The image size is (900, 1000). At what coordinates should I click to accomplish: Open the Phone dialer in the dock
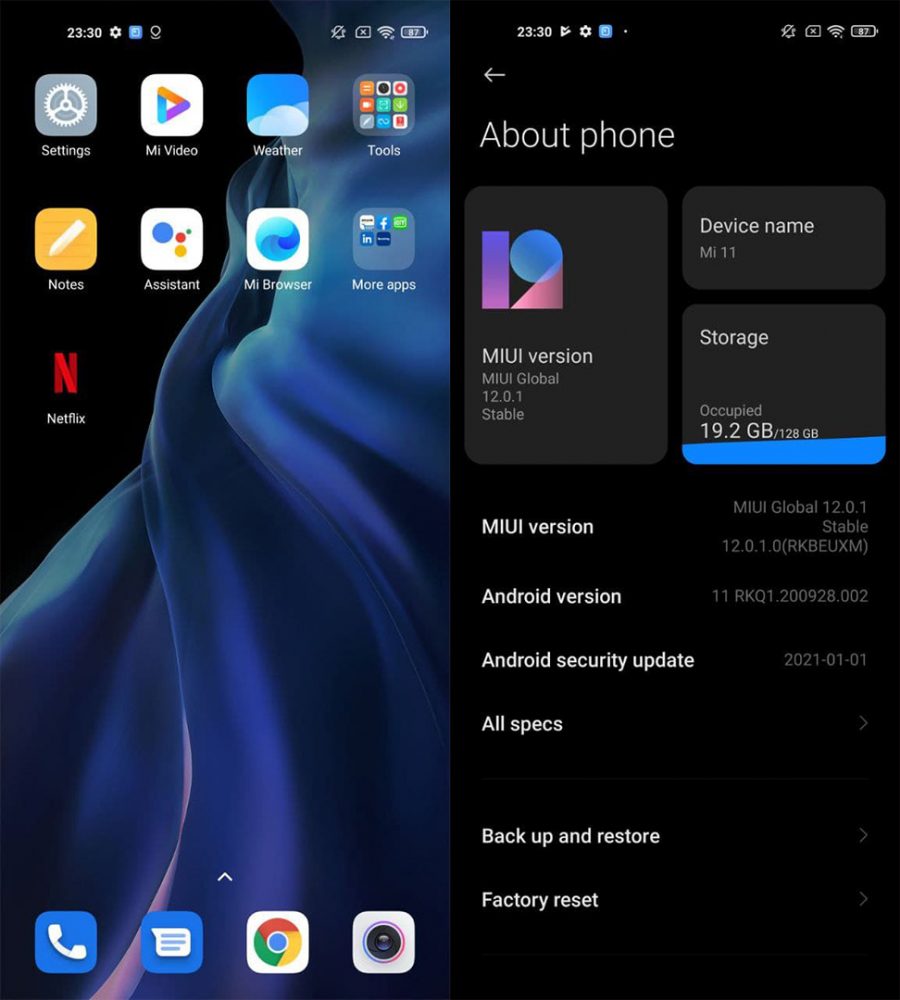tap(66, 942)
